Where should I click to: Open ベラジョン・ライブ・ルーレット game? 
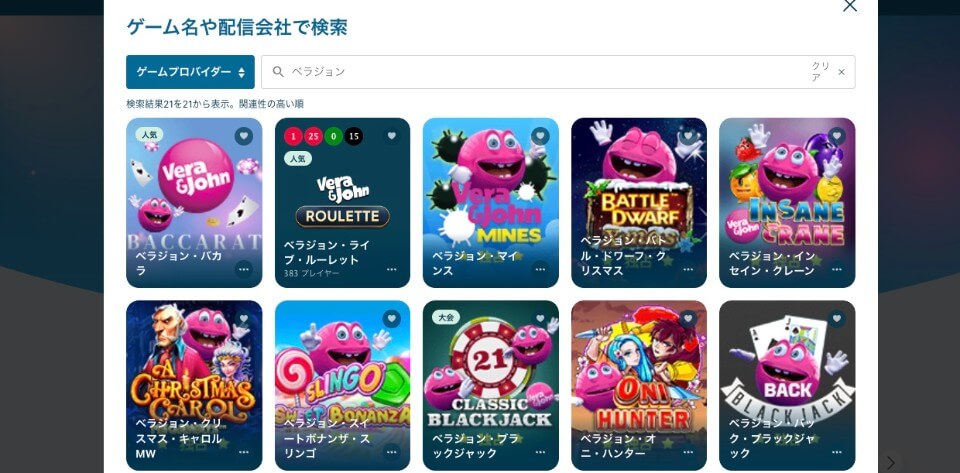click(x=342, y=200)
